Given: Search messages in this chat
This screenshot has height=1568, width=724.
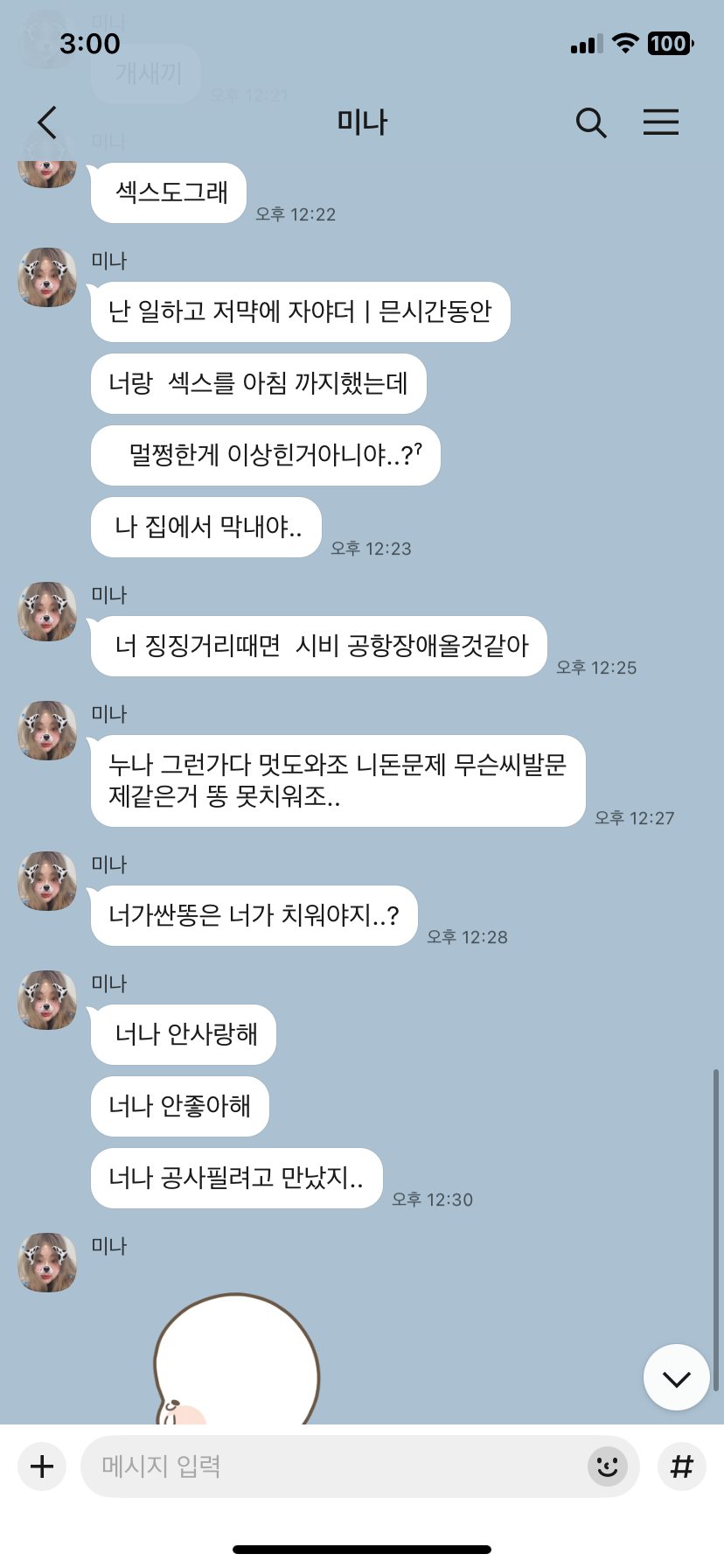Looking at the screenshot, I should tap(591, 122).
